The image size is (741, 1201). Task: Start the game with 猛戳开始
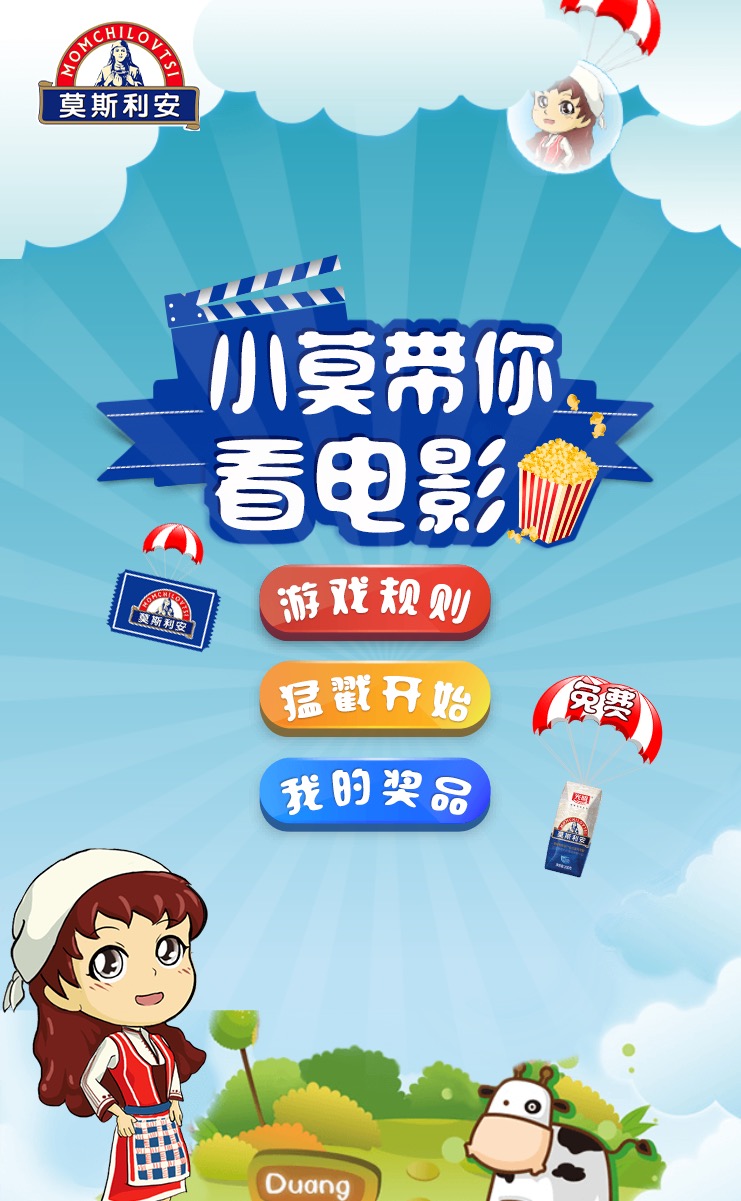point(375,697)
